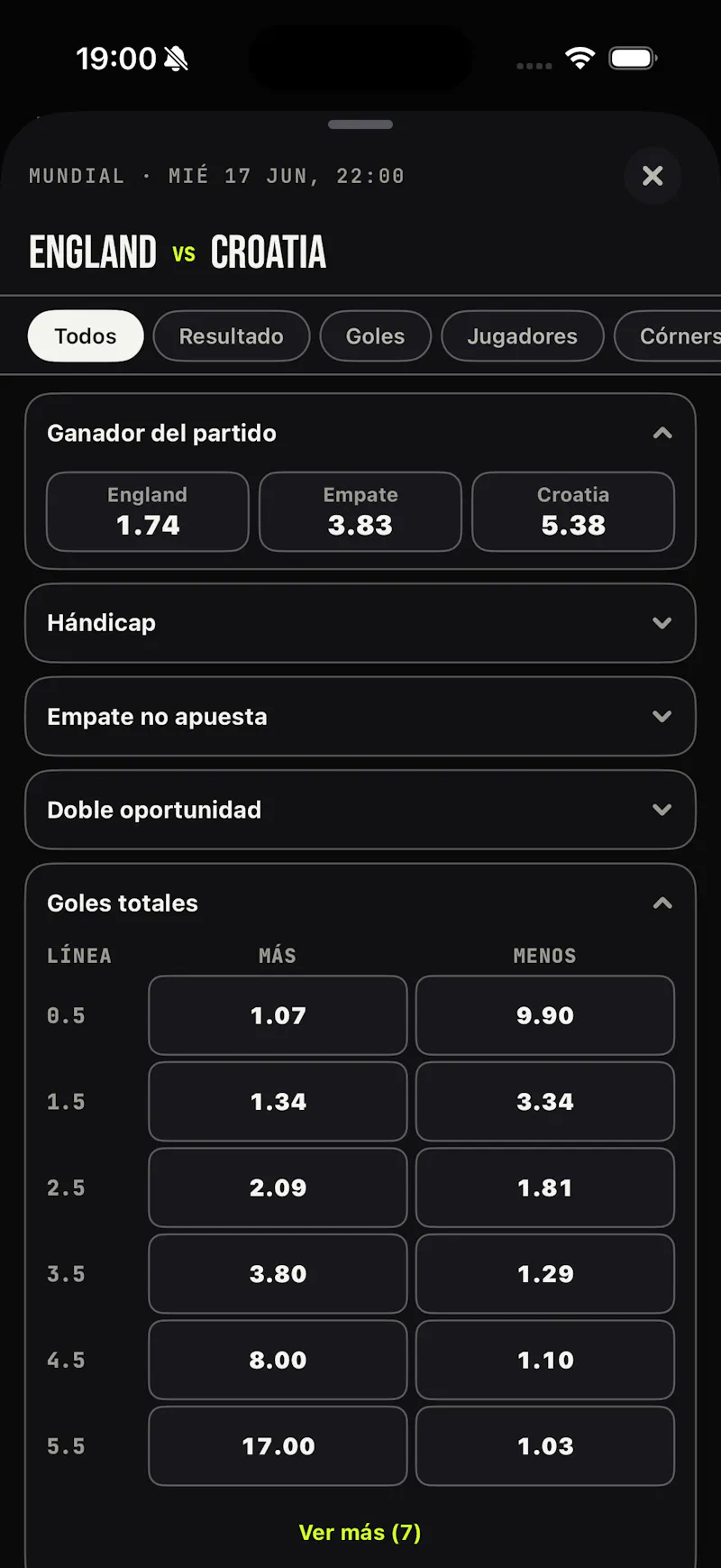Choose Croatia to win at 5.38
Screen dimensions: 721x1568
point(573,511)
